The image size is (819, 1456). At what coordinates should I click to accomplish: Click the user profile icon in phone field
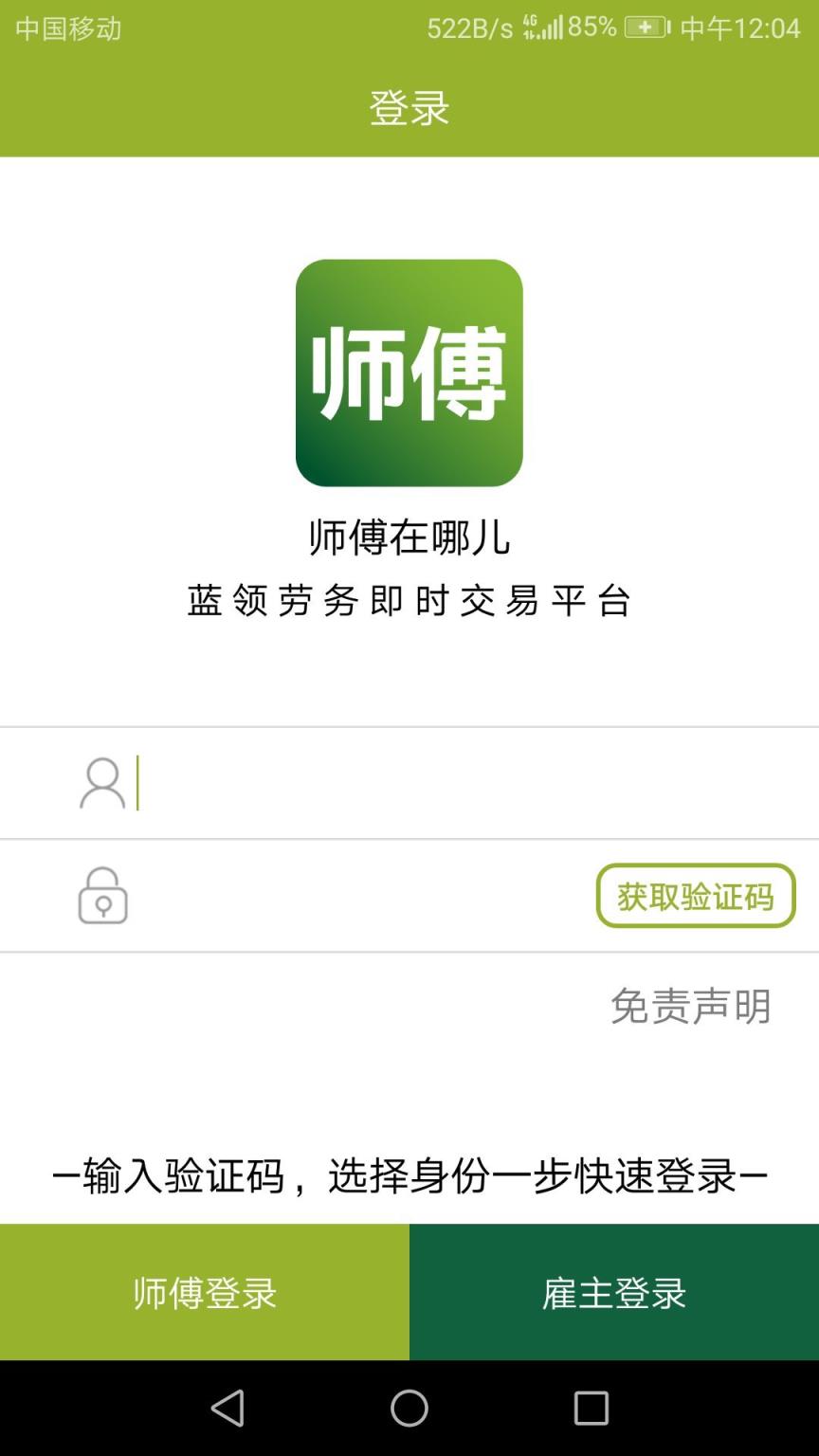tap(101, 781)
